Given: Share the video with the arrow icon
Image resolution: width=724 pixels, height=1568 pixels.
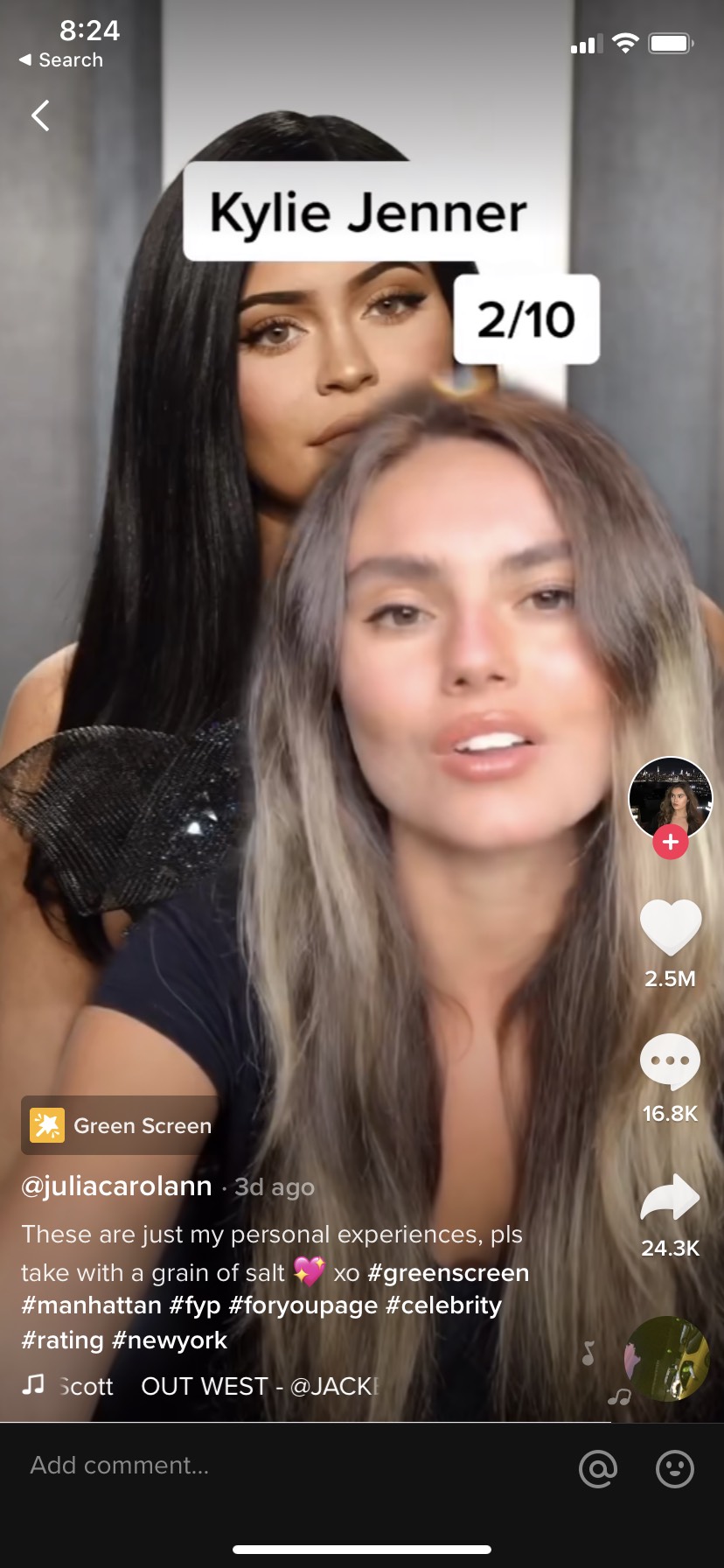Looking at the screenshot, I should point(670,1197).
